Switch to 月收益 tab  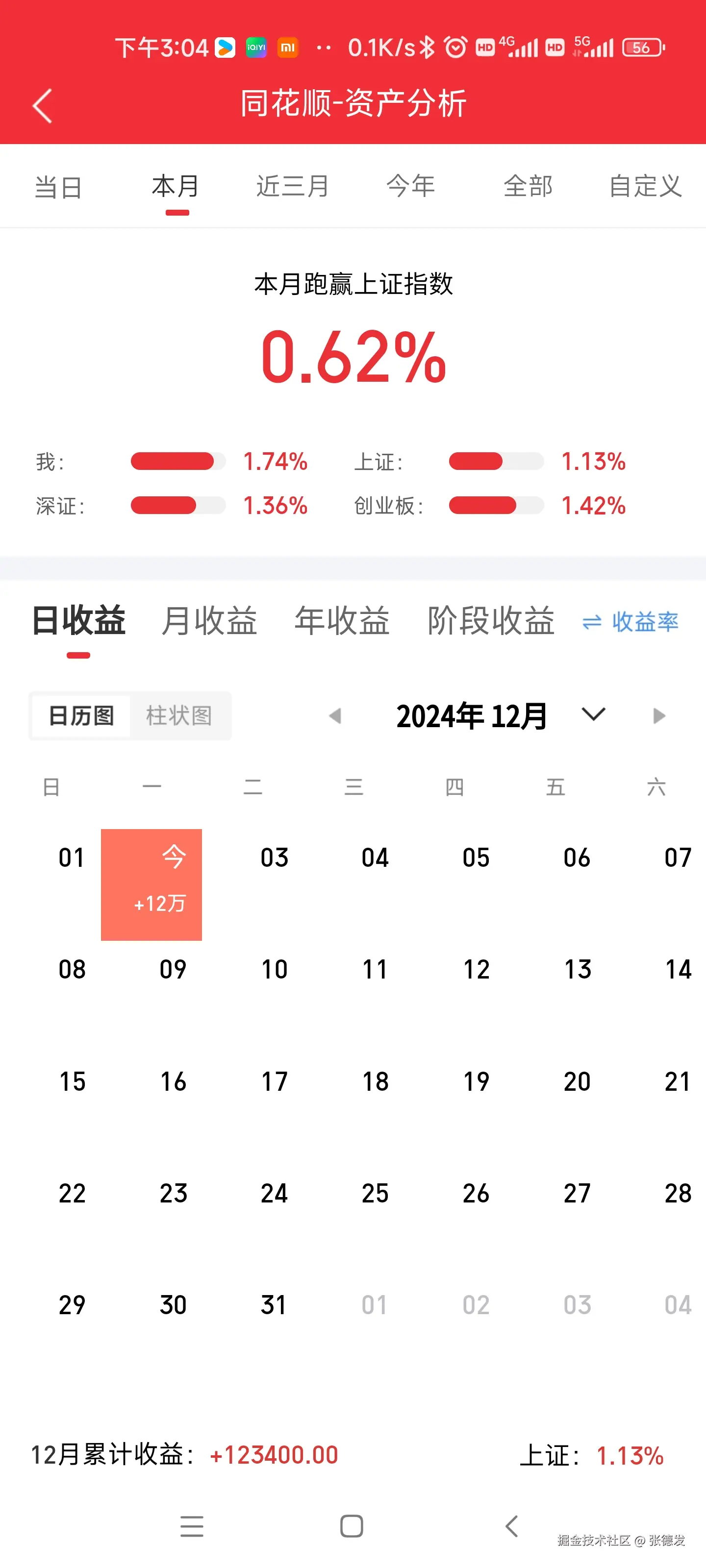[x=209, y=621]
